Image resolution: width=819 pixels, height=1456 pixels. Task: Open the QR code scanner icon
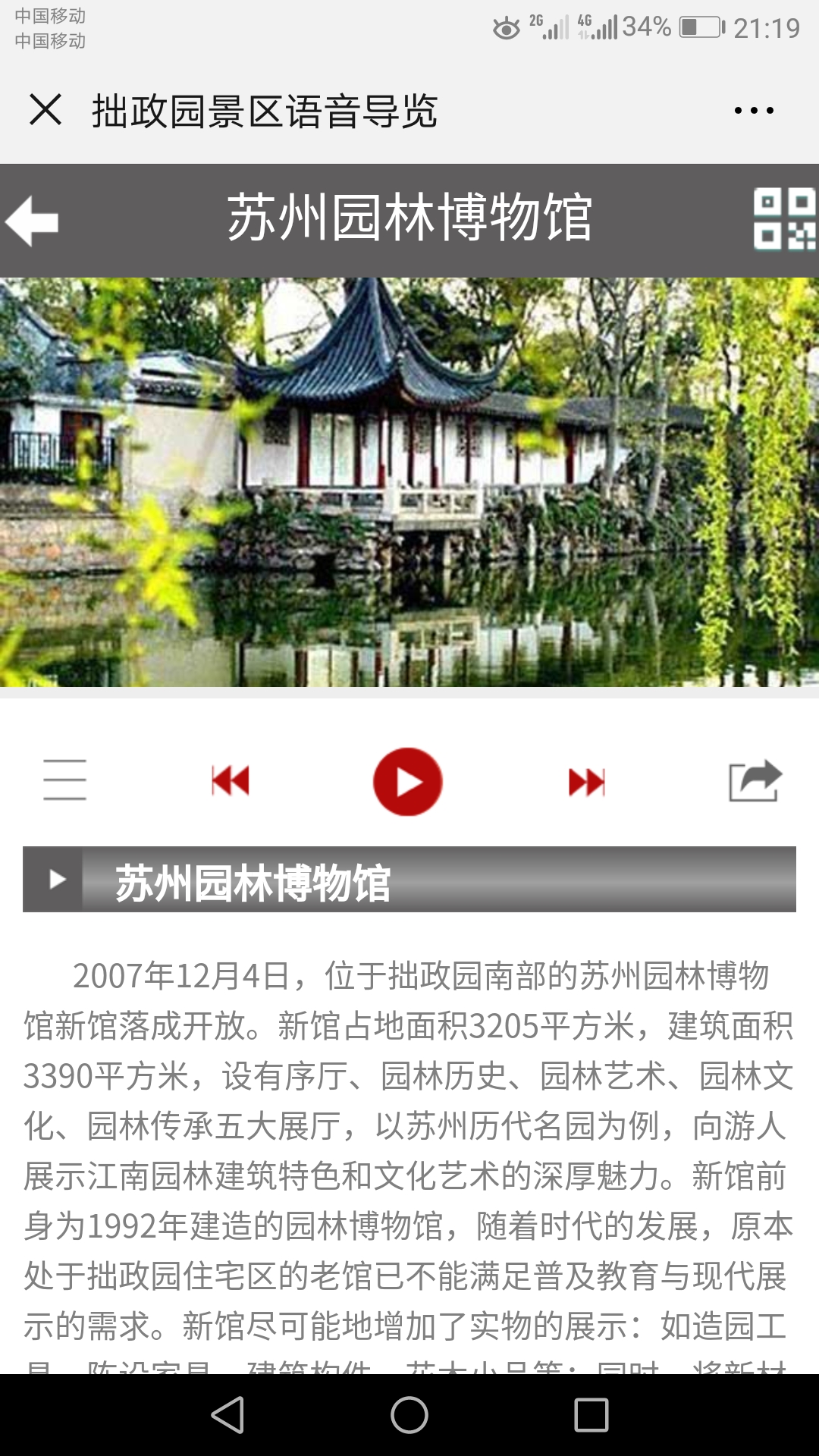point(784,219)
